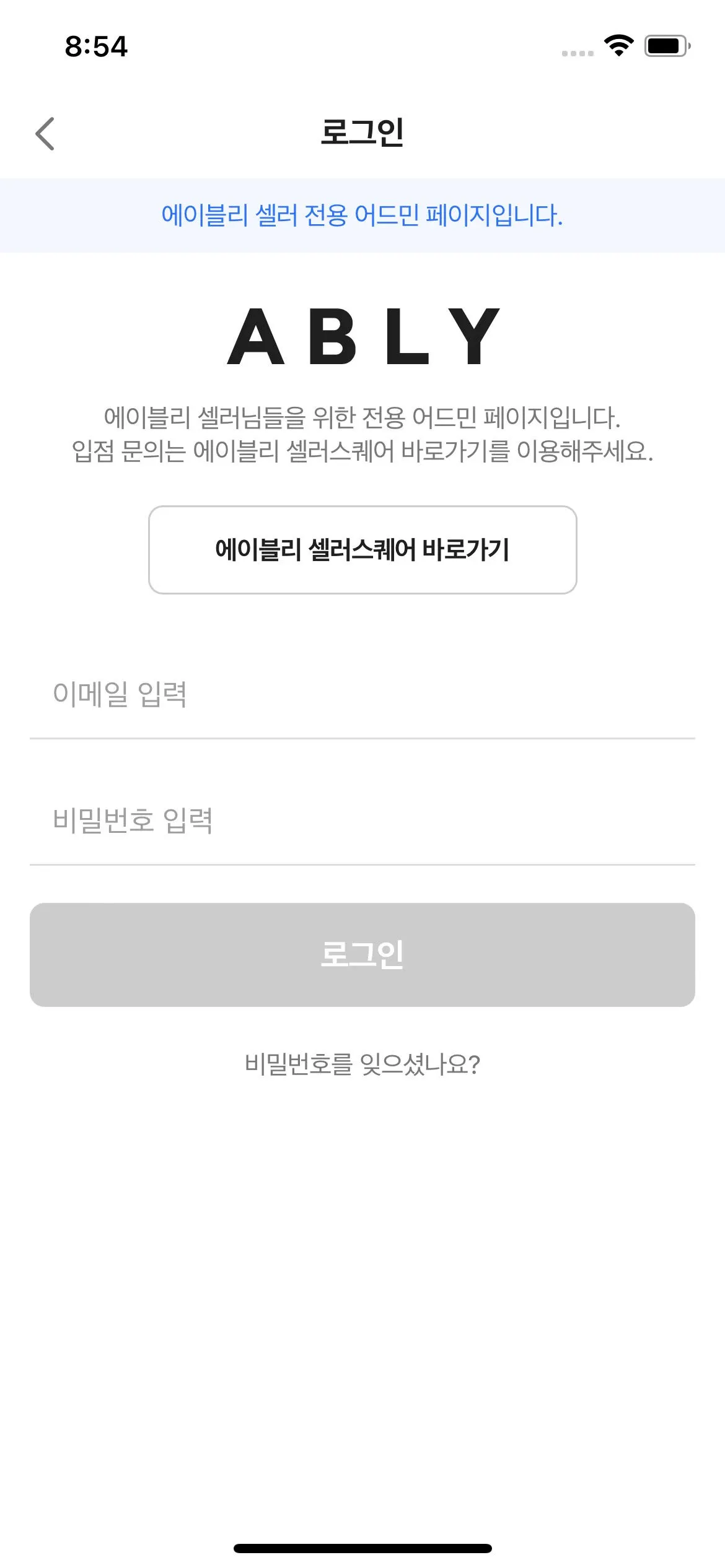
Task: Open 비밀번호를 잊으셨나요? link
Action: pyautogui.click(x=362, y=1065)
